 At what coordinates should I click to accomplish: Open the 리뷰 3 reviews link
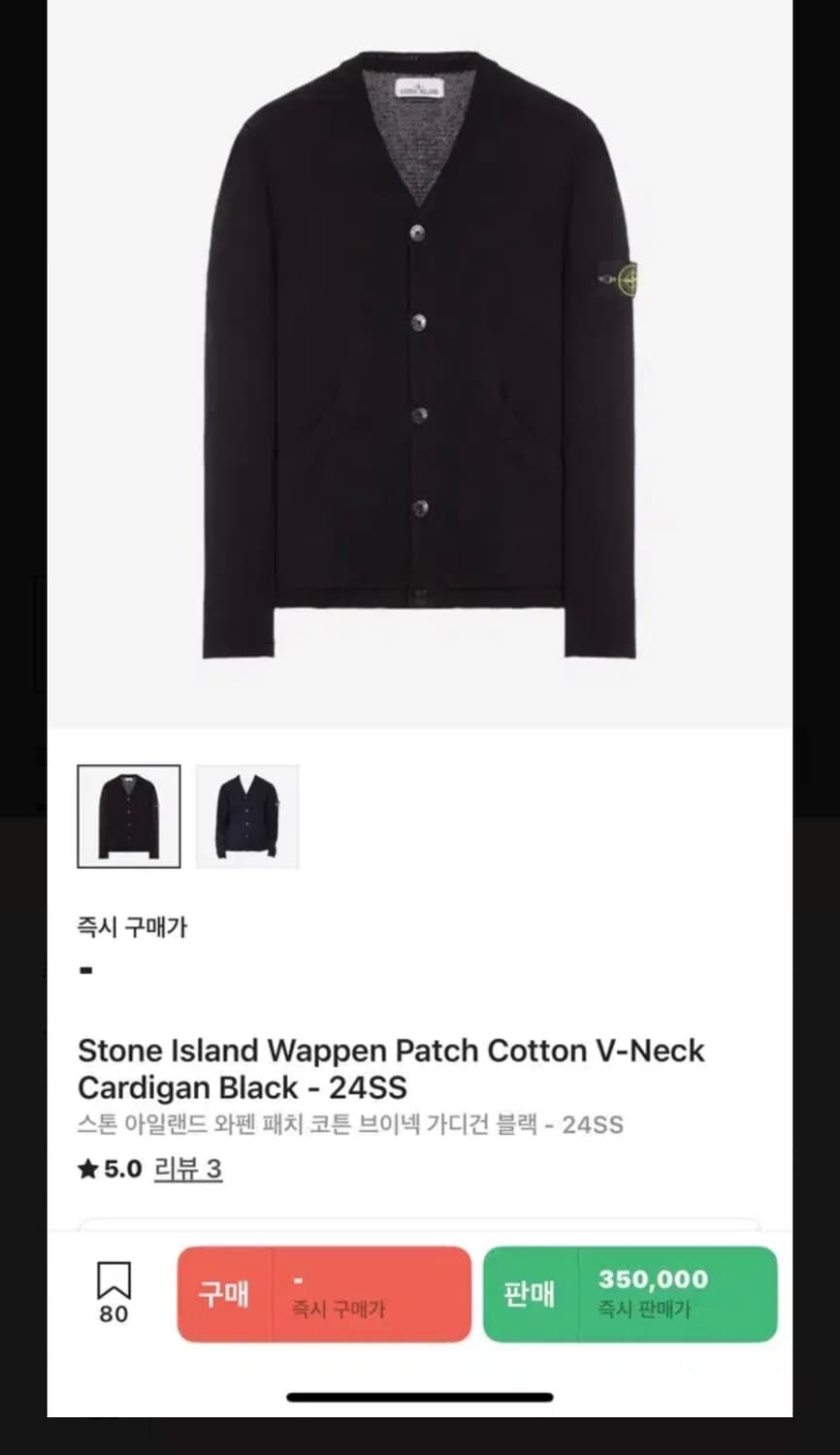tap(188, 1169)
